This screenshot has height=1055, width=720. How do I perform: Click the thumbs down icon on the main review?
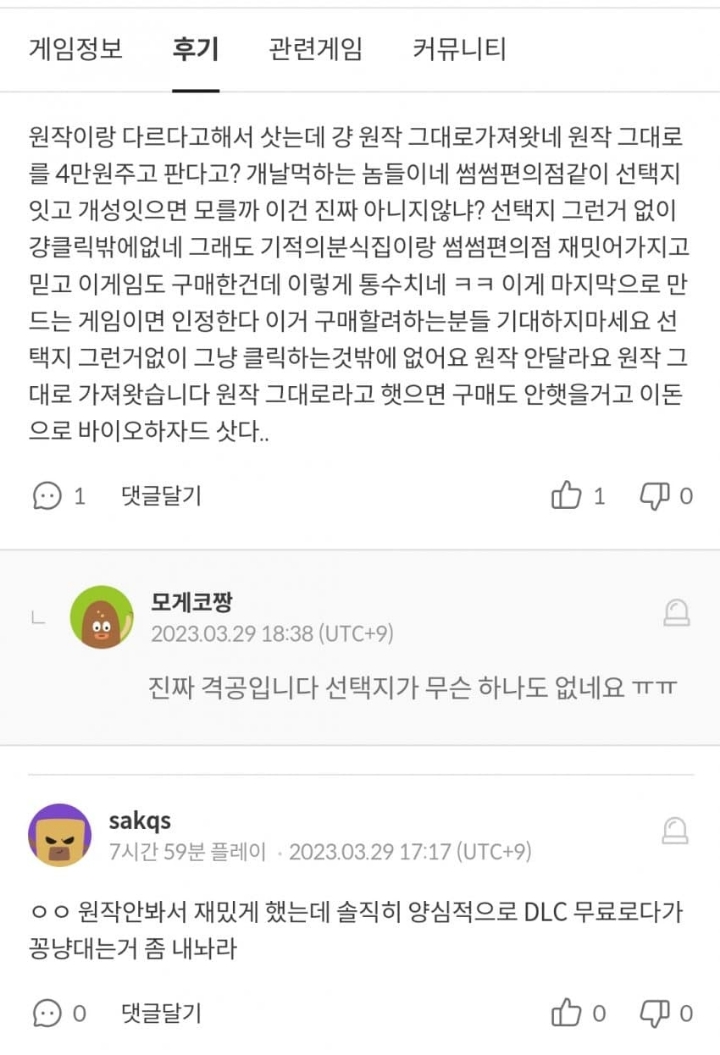[x=656, y=494]
